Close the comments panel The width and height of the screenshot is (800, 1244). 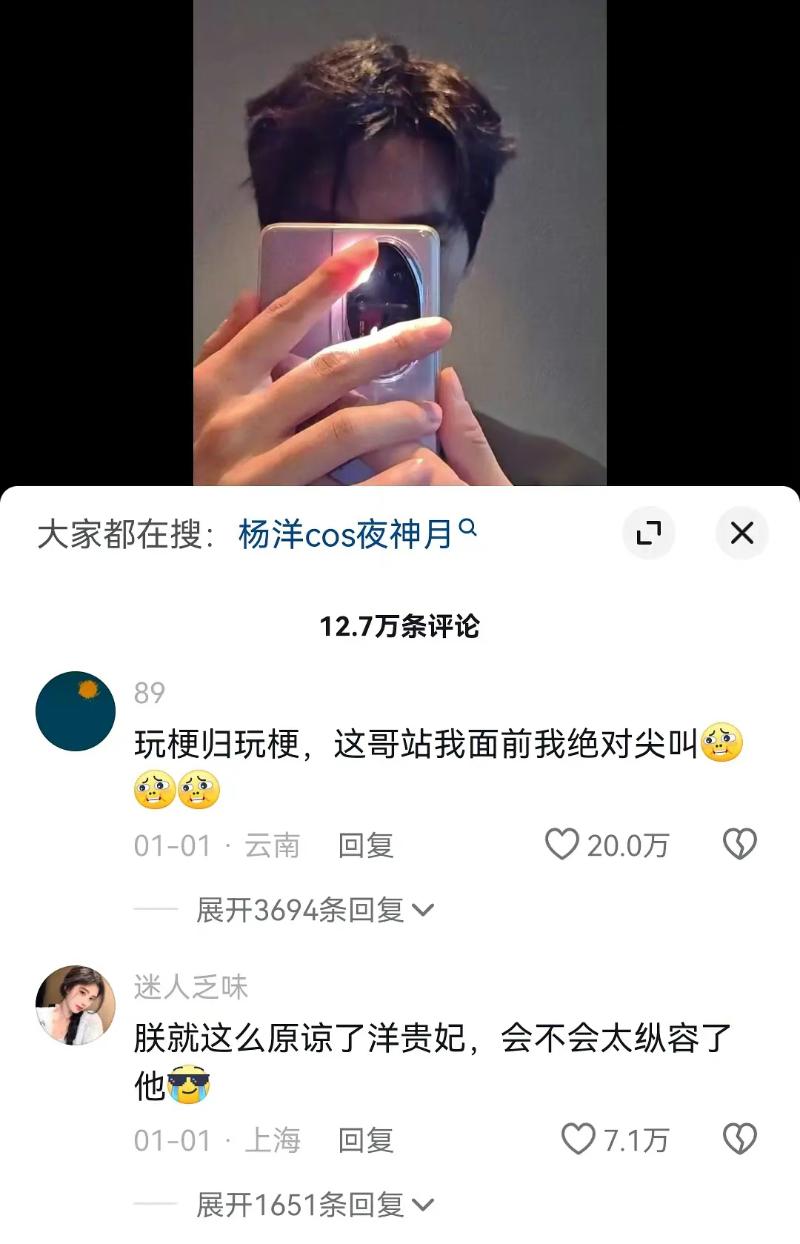pyautogui.click(x=741, y=533)
